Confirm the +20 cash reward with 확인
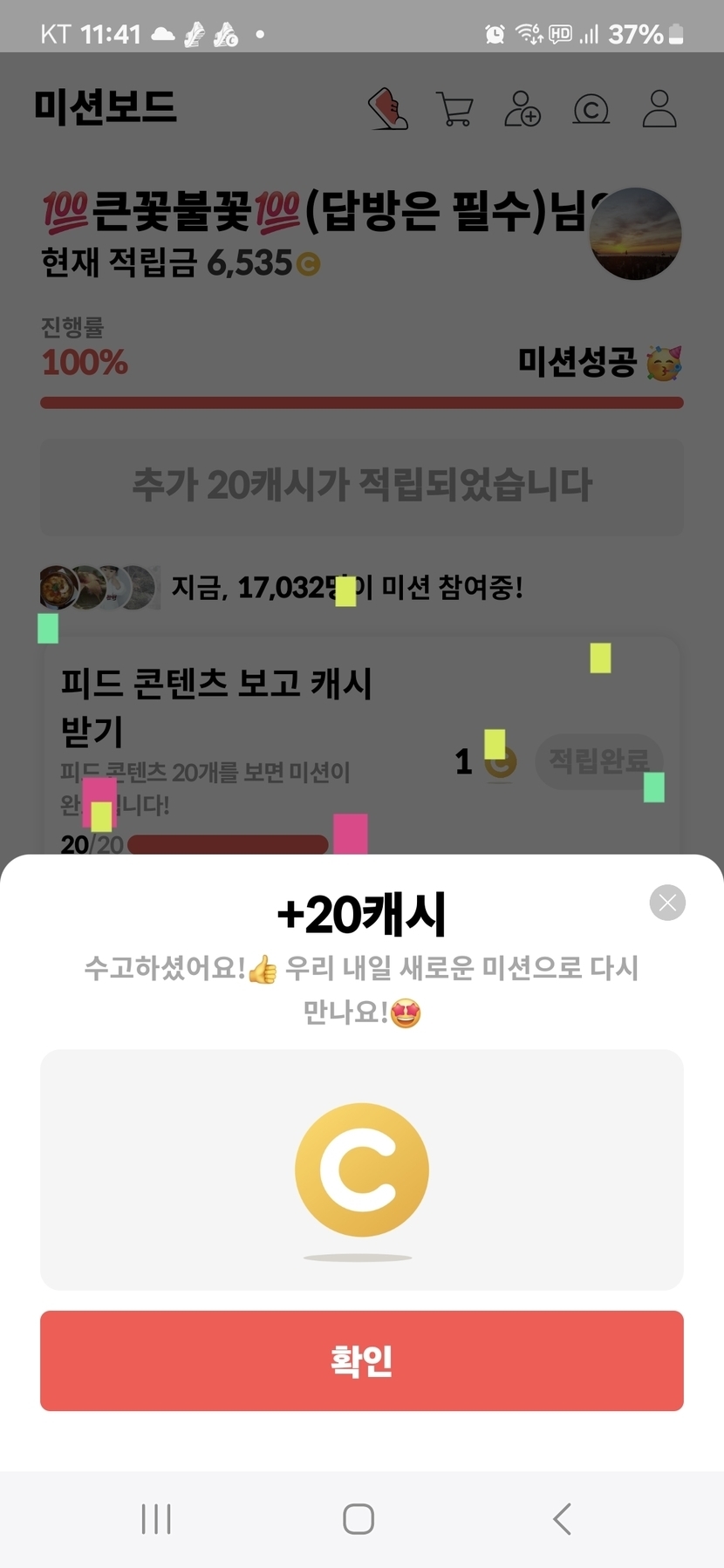This screenshot has width=724, height=1568. click(x=362, y=1360)
